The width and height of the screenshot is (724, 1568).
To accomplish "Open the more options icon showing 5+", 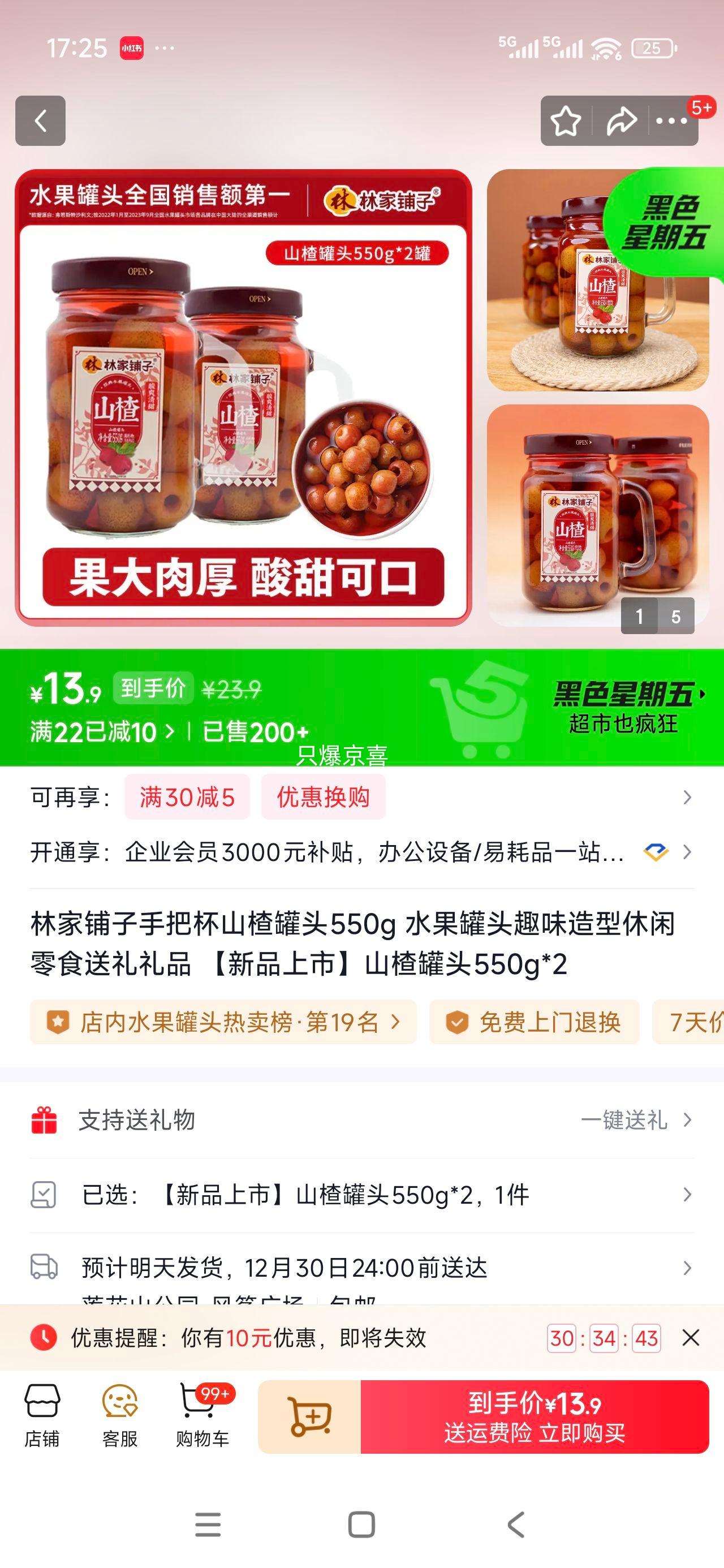I will click(672, 122).
